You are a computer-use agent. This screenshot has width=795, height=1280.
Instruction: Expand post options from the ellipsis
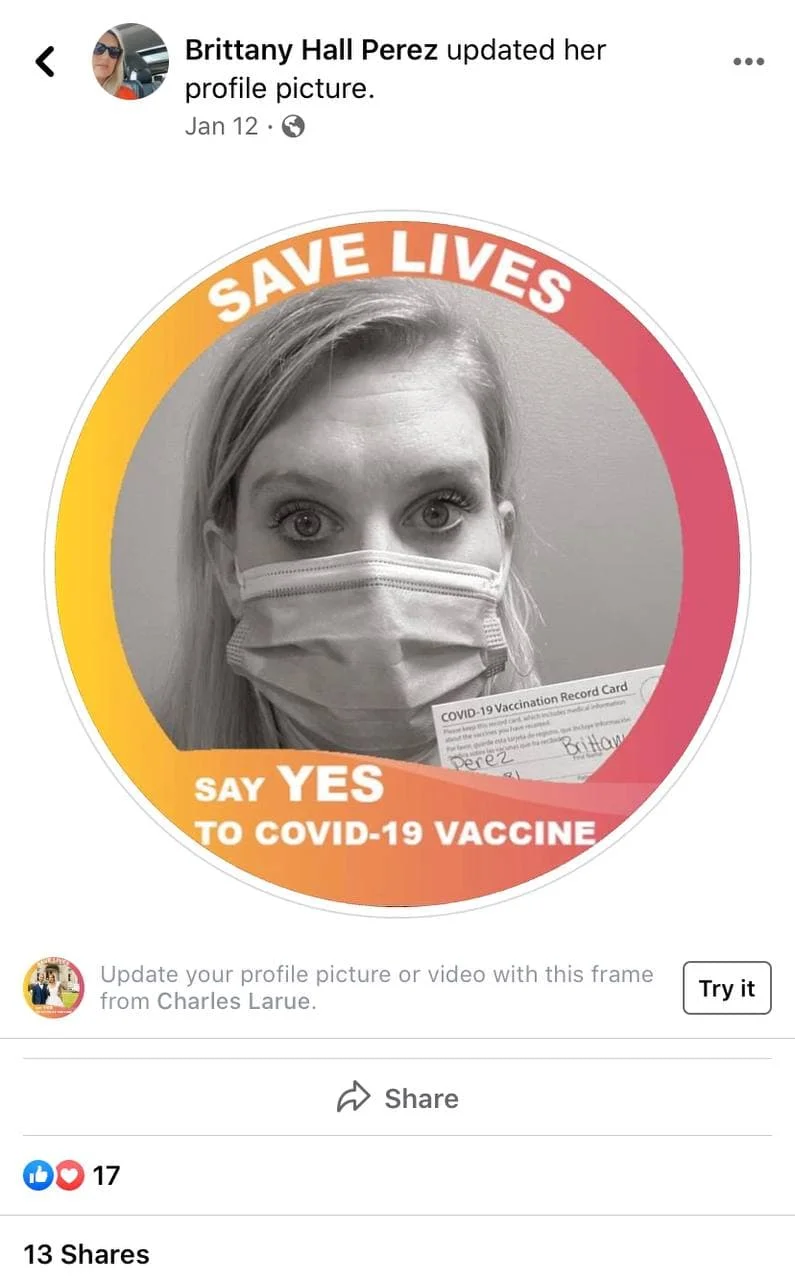click(x=748, y=62)
